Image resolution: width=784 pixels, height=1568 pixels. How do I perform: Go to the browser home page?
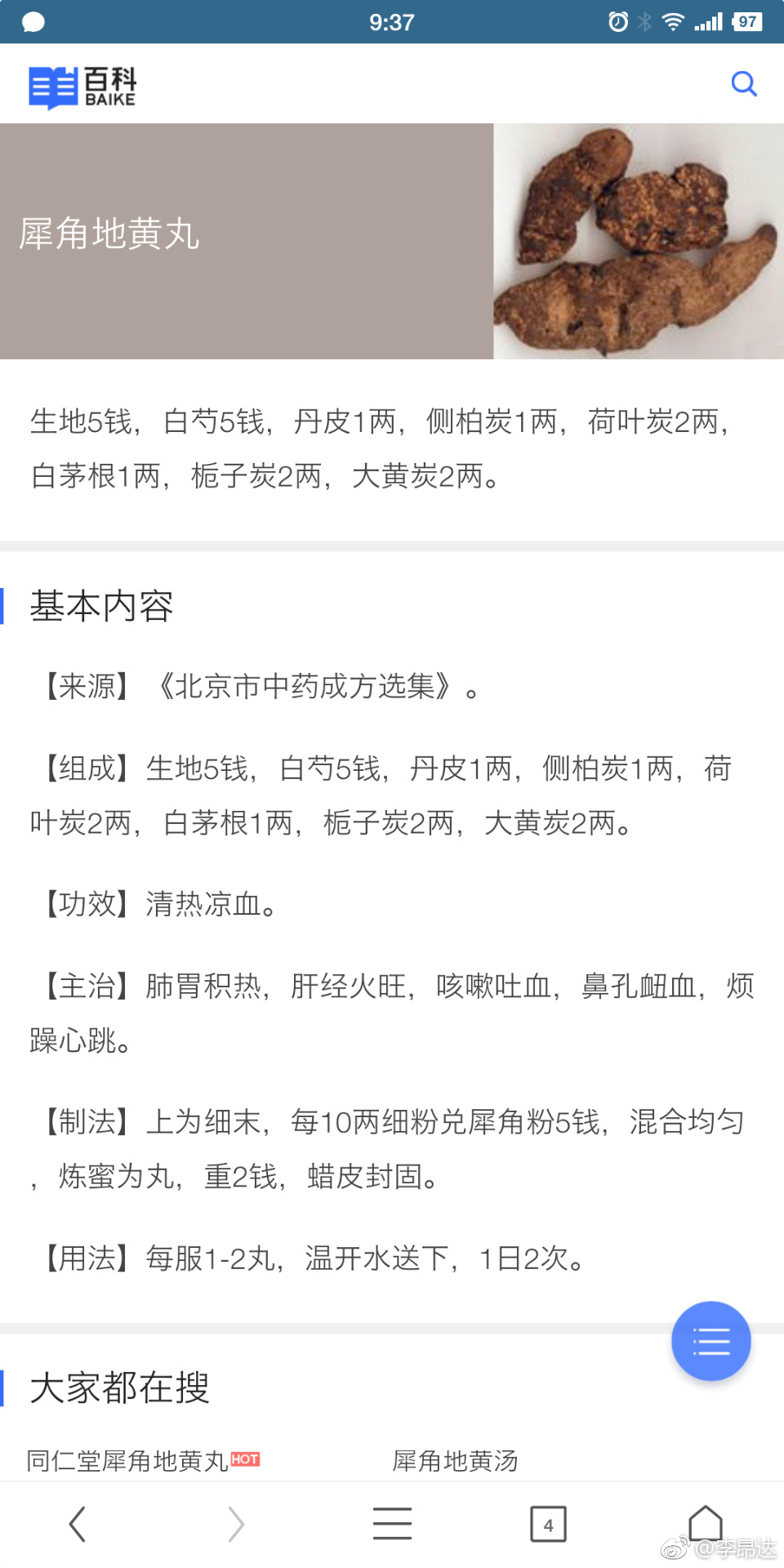tap(706, 1524)
